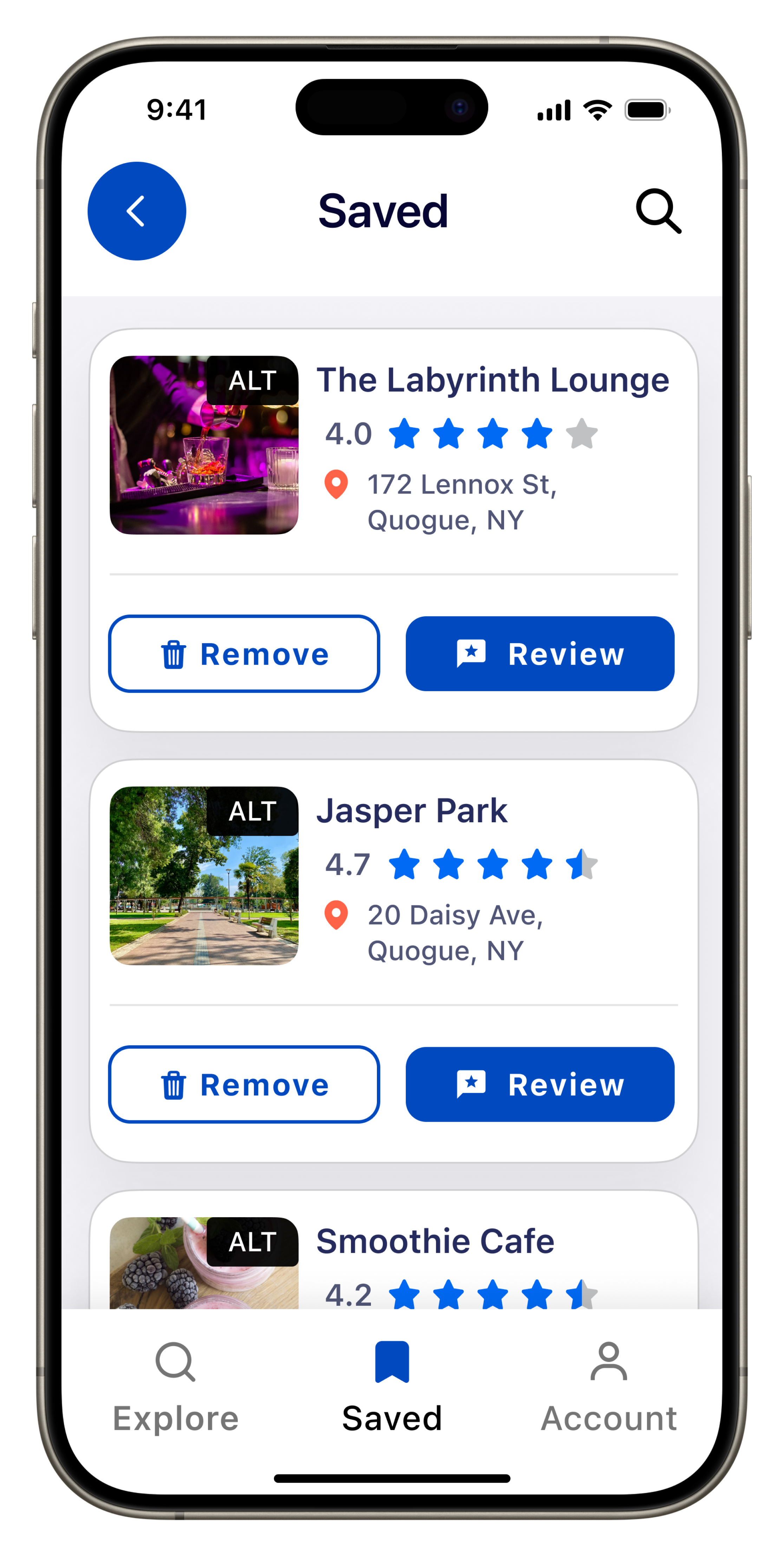The image size is (784, 1556).
Task: Show ALT text on Smoothie Cafe photo
Action: pos(253,1242)
